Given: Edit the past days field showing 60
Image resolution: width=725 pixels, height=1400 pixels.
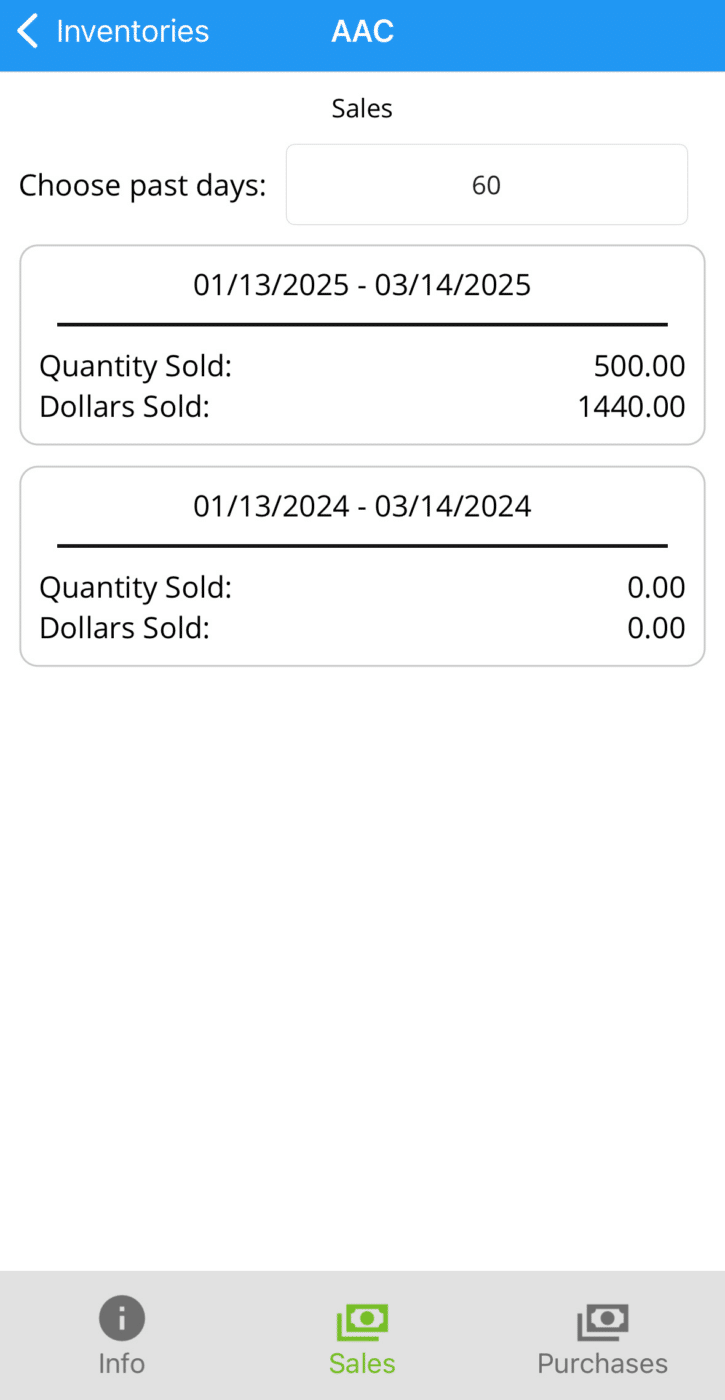Looking at the screenshot, I should tap(487, 185).
